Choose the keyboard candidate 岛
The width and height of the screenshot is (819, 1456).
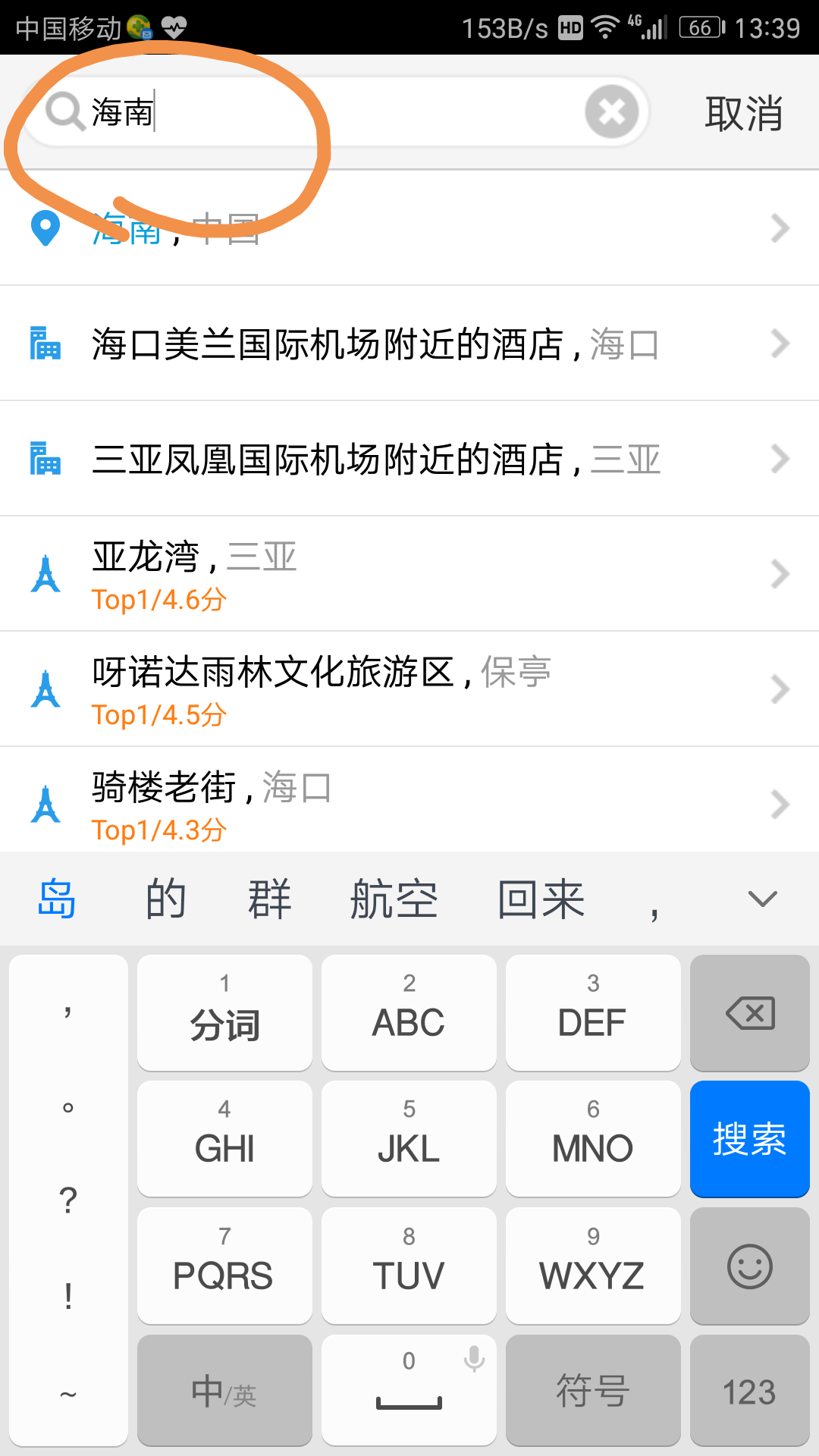click(x=57, y=899)
